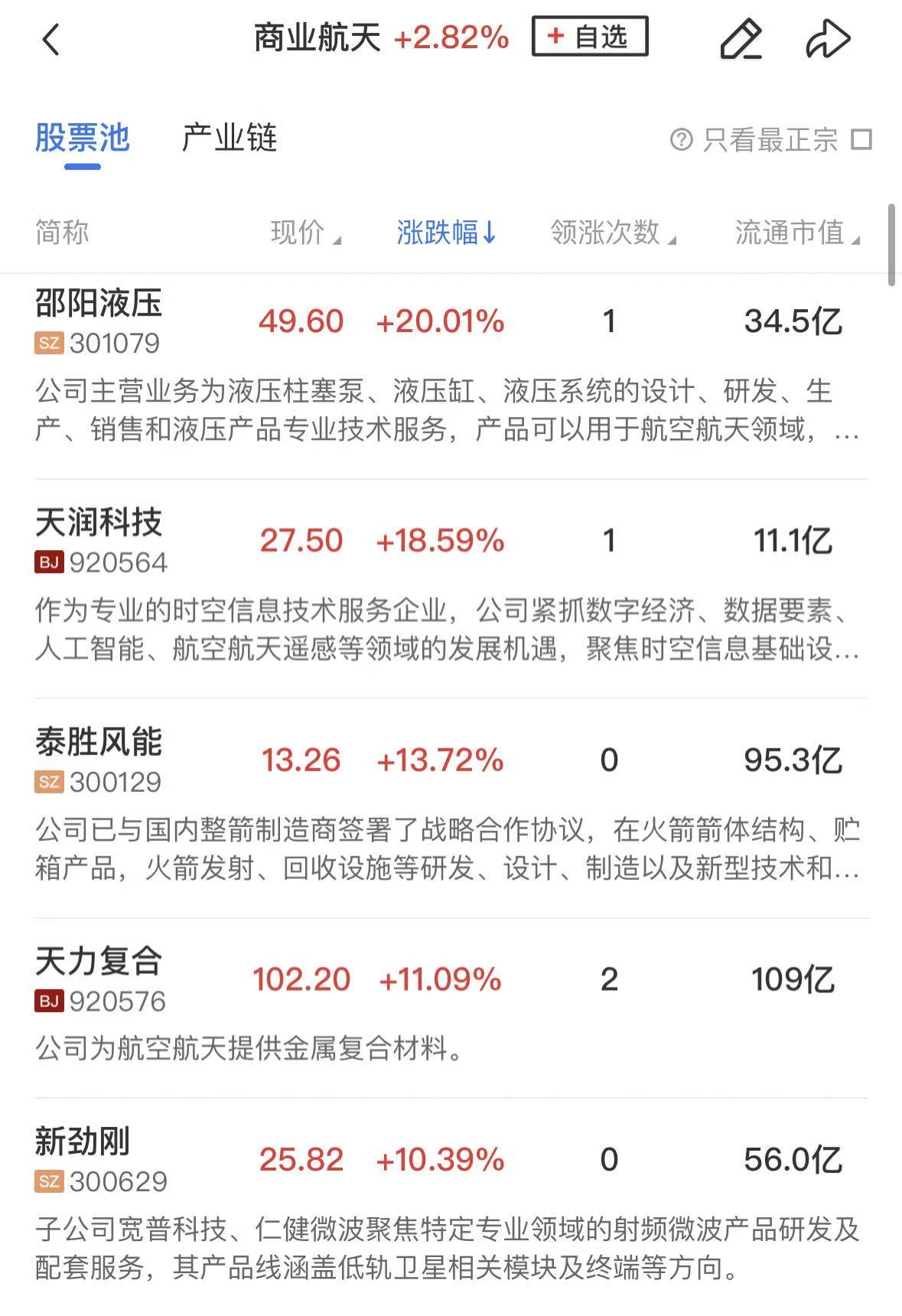Sort stocks by 领涨次数

(x=612, y=233)
